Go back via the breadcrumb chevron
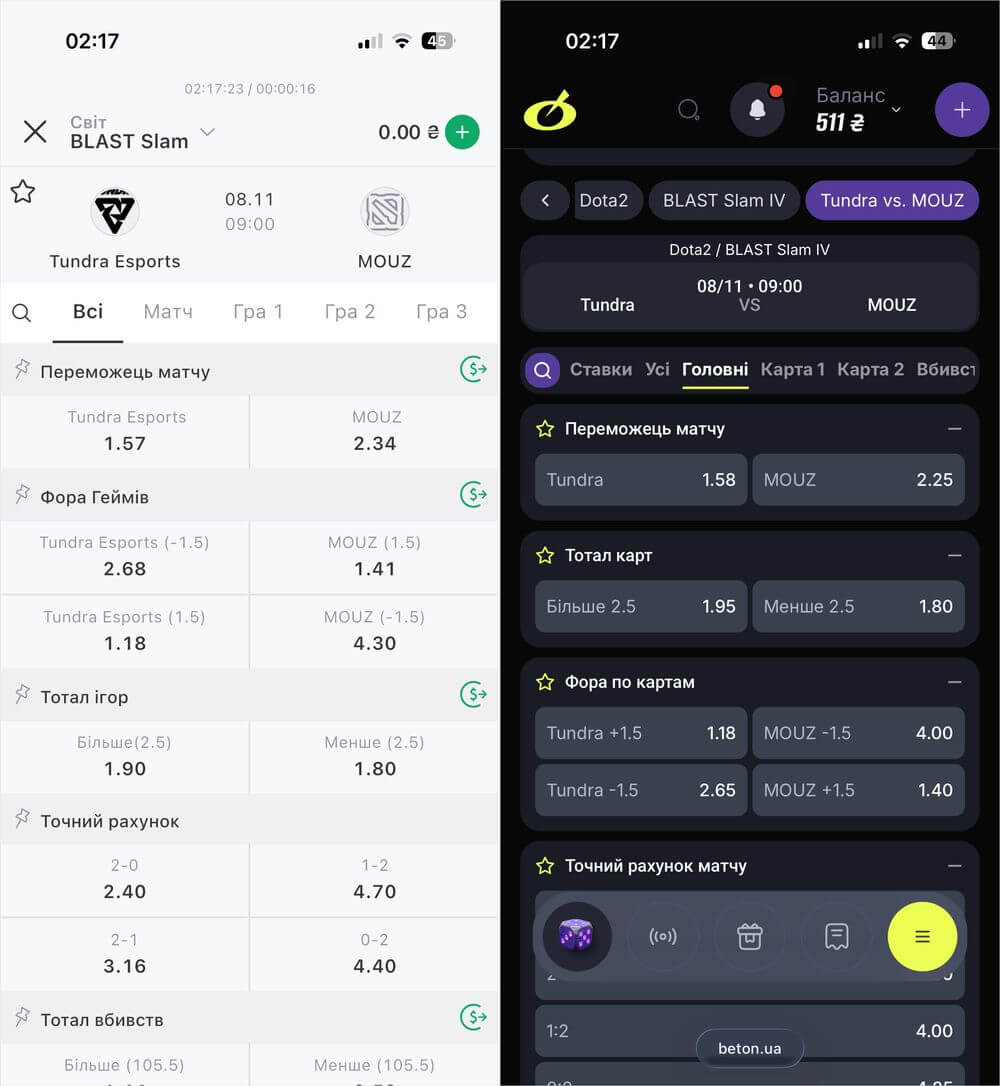 545,200
